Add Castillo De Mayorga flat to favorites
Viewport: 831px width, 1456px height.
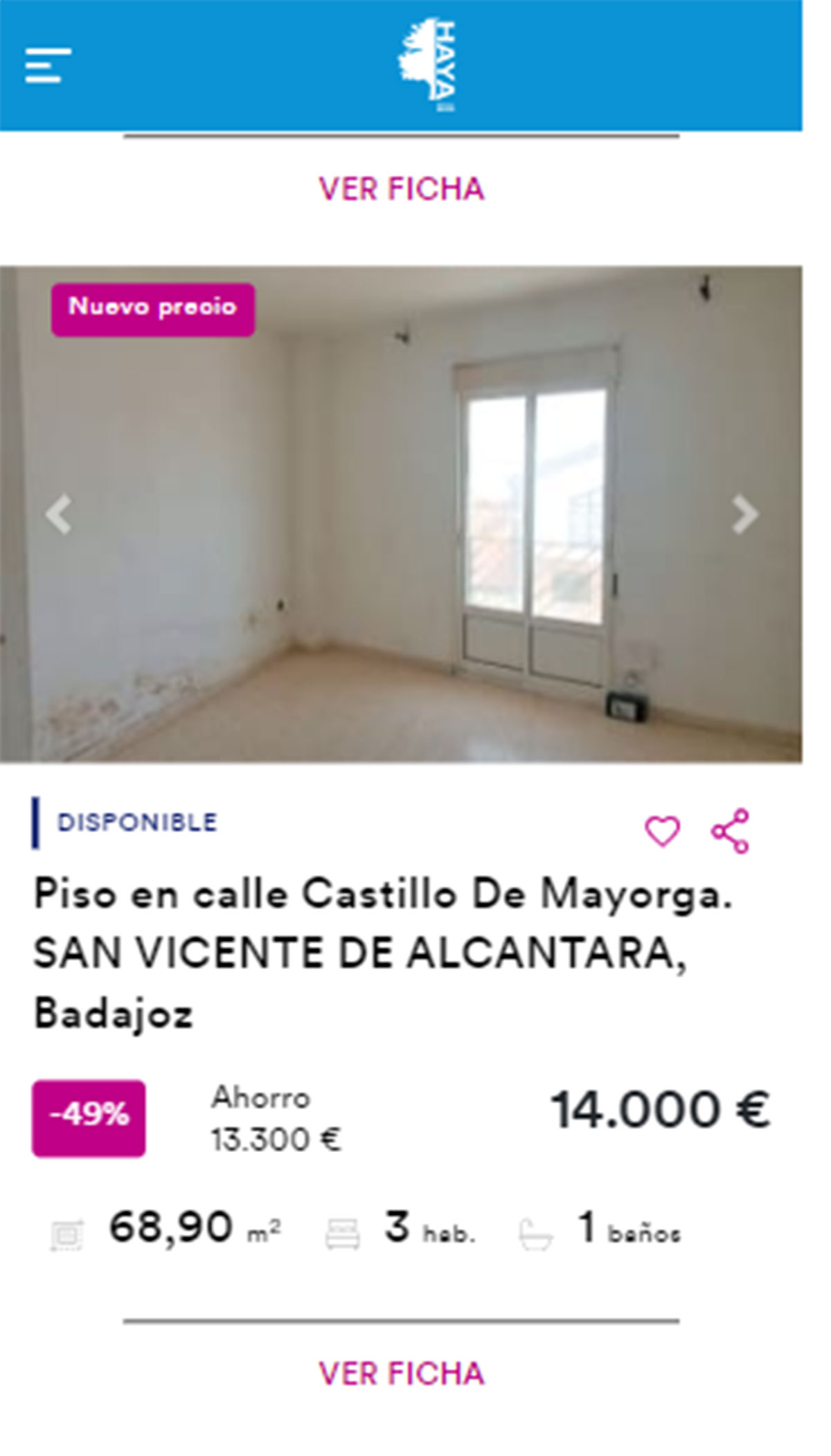(x=662, y=831)
